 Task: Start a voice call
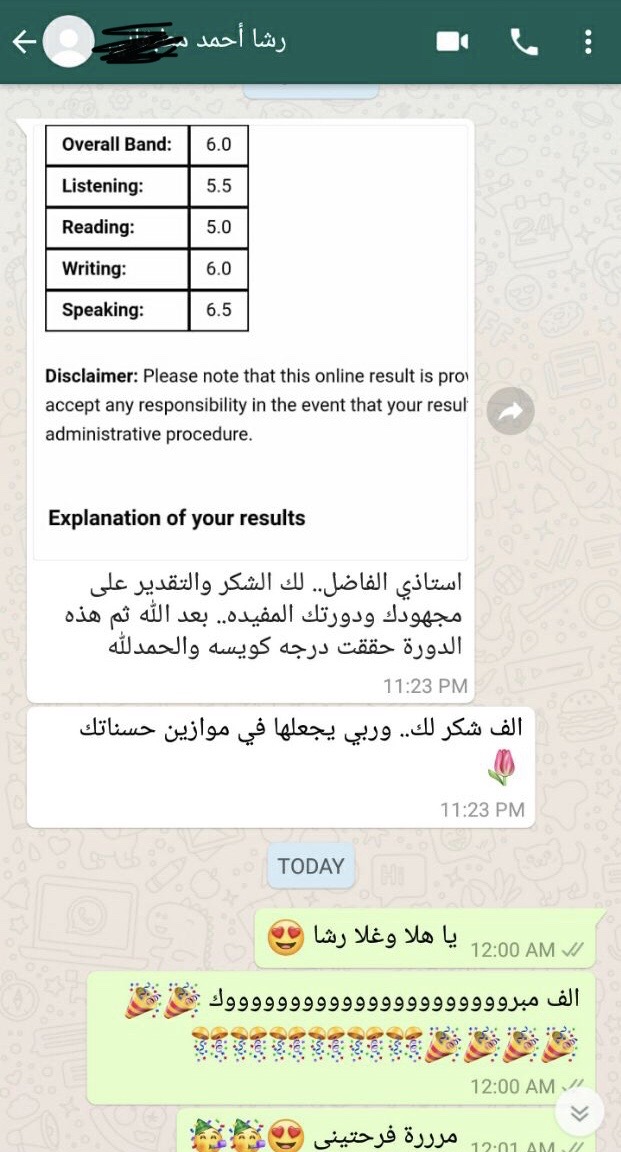click(x=523, y=41)
